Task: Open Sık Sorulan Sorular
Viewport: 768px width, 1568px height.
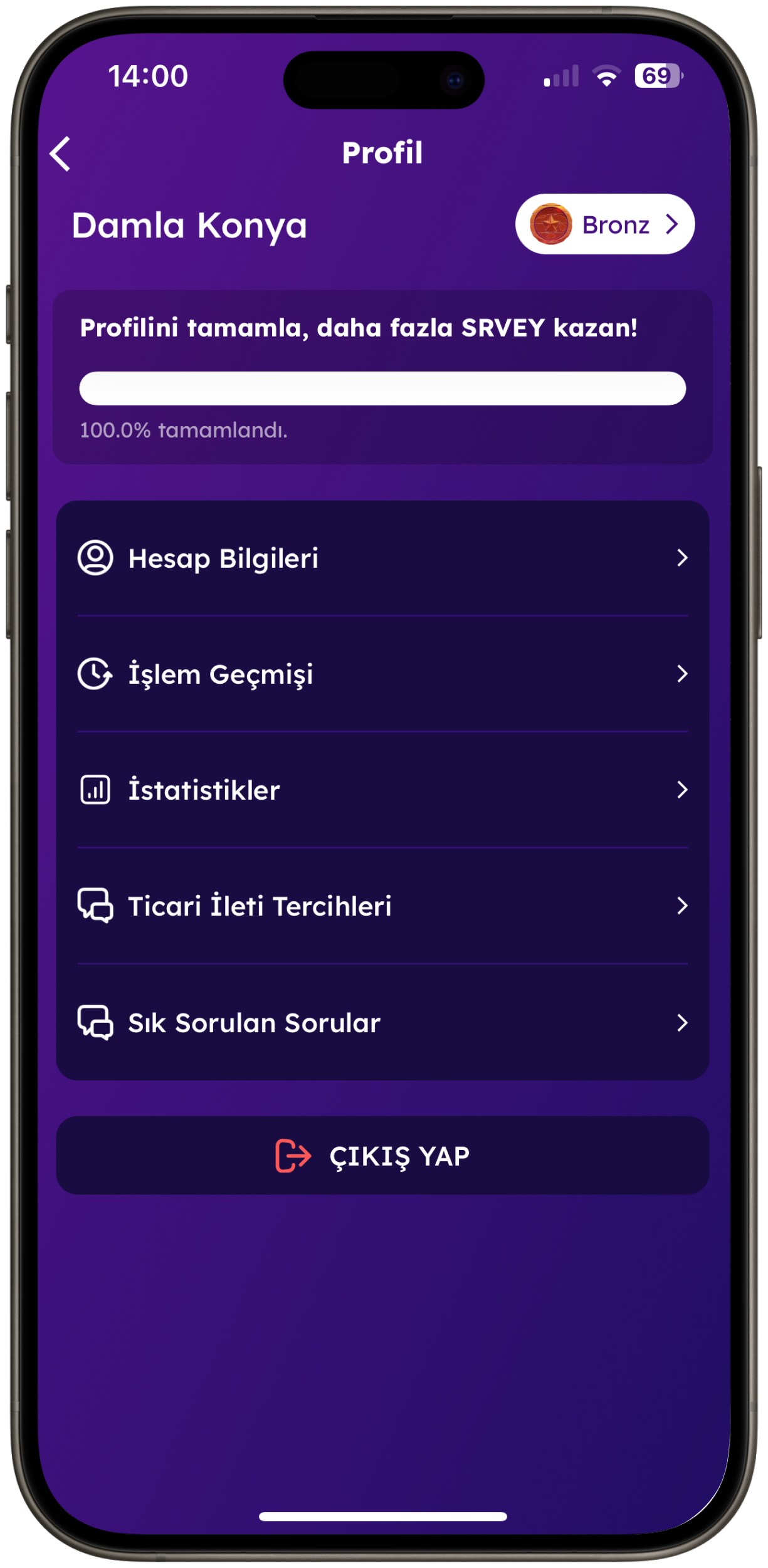Action: click(382, 1023)
